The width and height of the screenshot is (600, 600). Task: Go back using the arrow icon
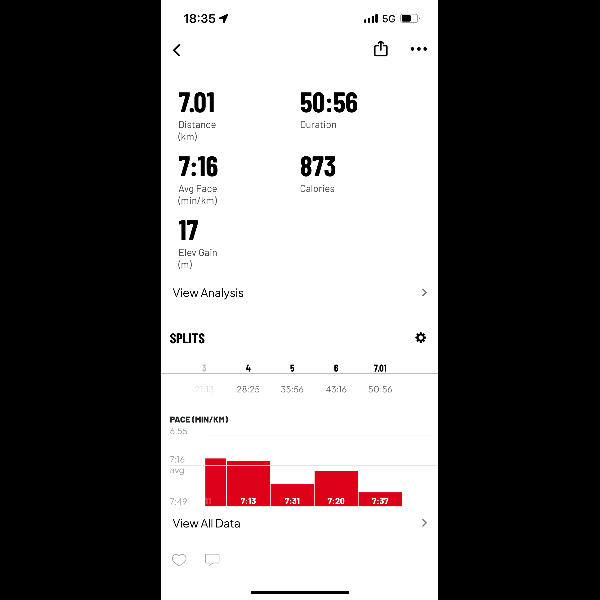[177, 50]
